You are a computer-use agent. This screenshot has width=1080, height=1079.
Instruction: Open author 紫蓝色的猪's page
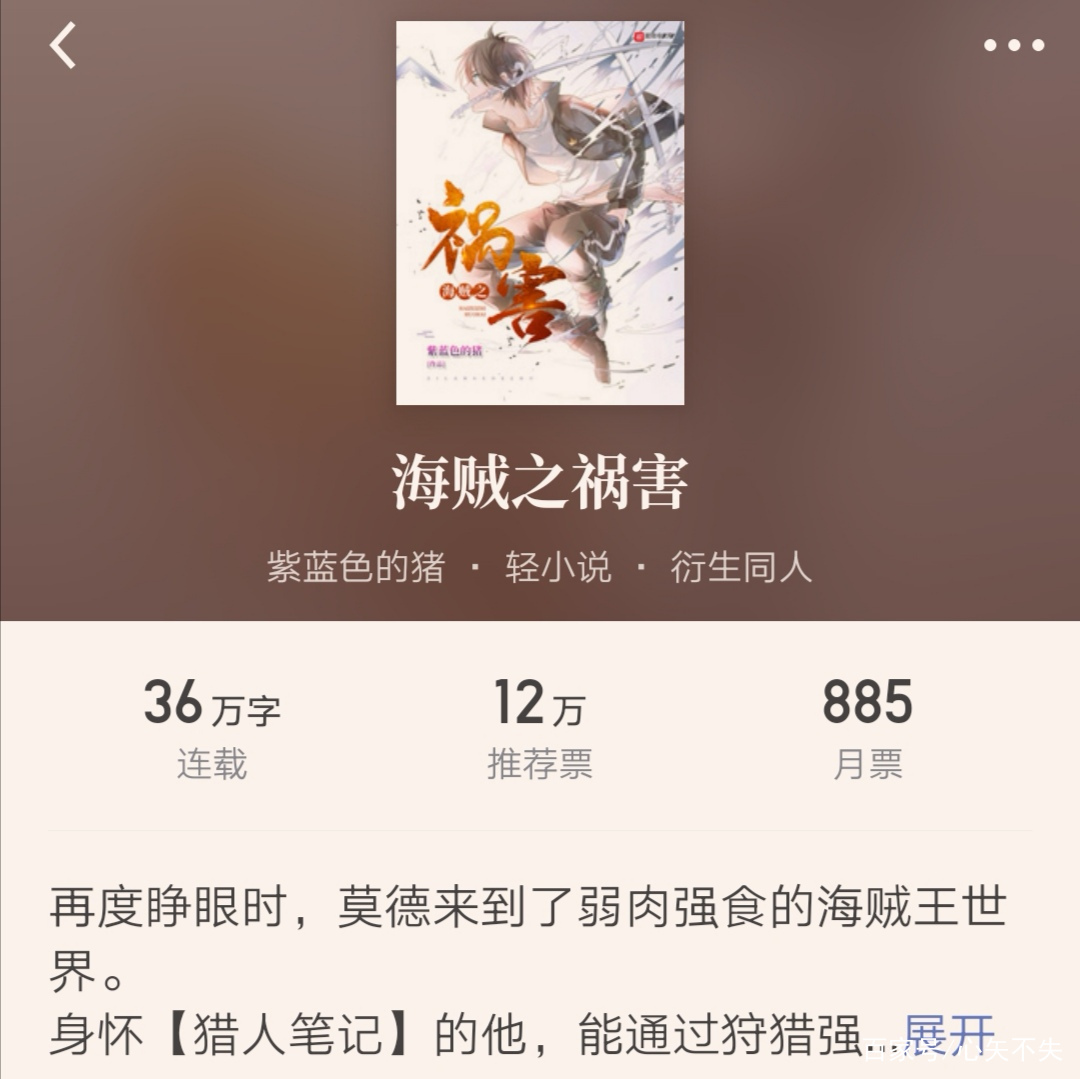pyautogui.click(x=355, y=567)
